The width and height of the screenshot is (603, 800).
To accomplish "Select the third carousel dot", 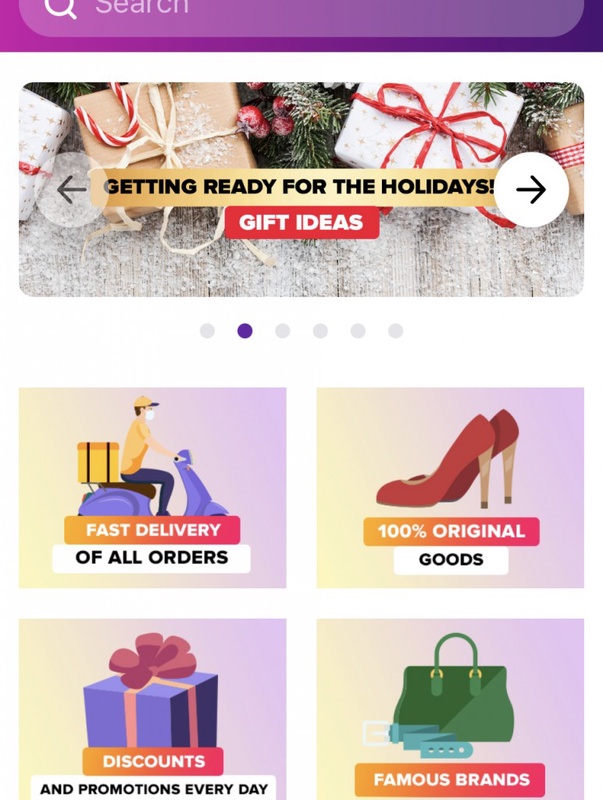I will 283,331.
